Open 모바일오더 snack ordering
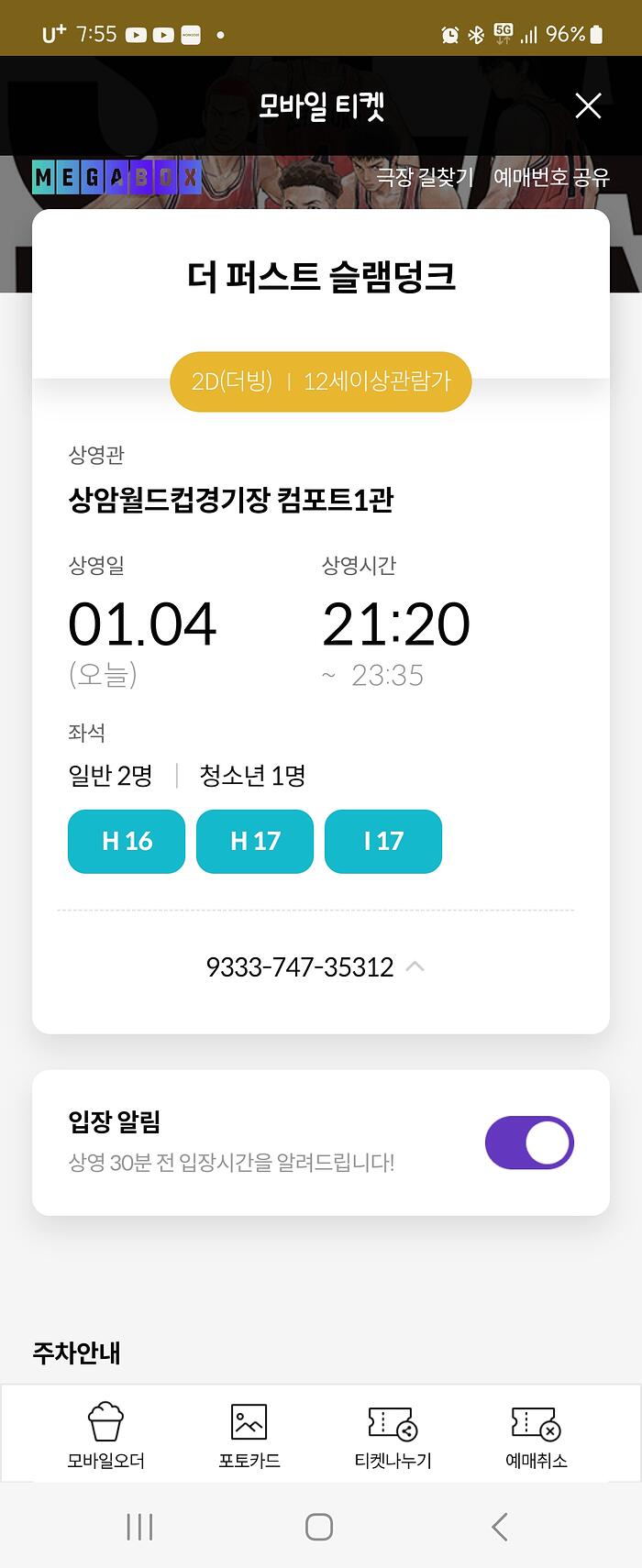The width and height of the screenshot is (642, 1568). point(105,1435)
